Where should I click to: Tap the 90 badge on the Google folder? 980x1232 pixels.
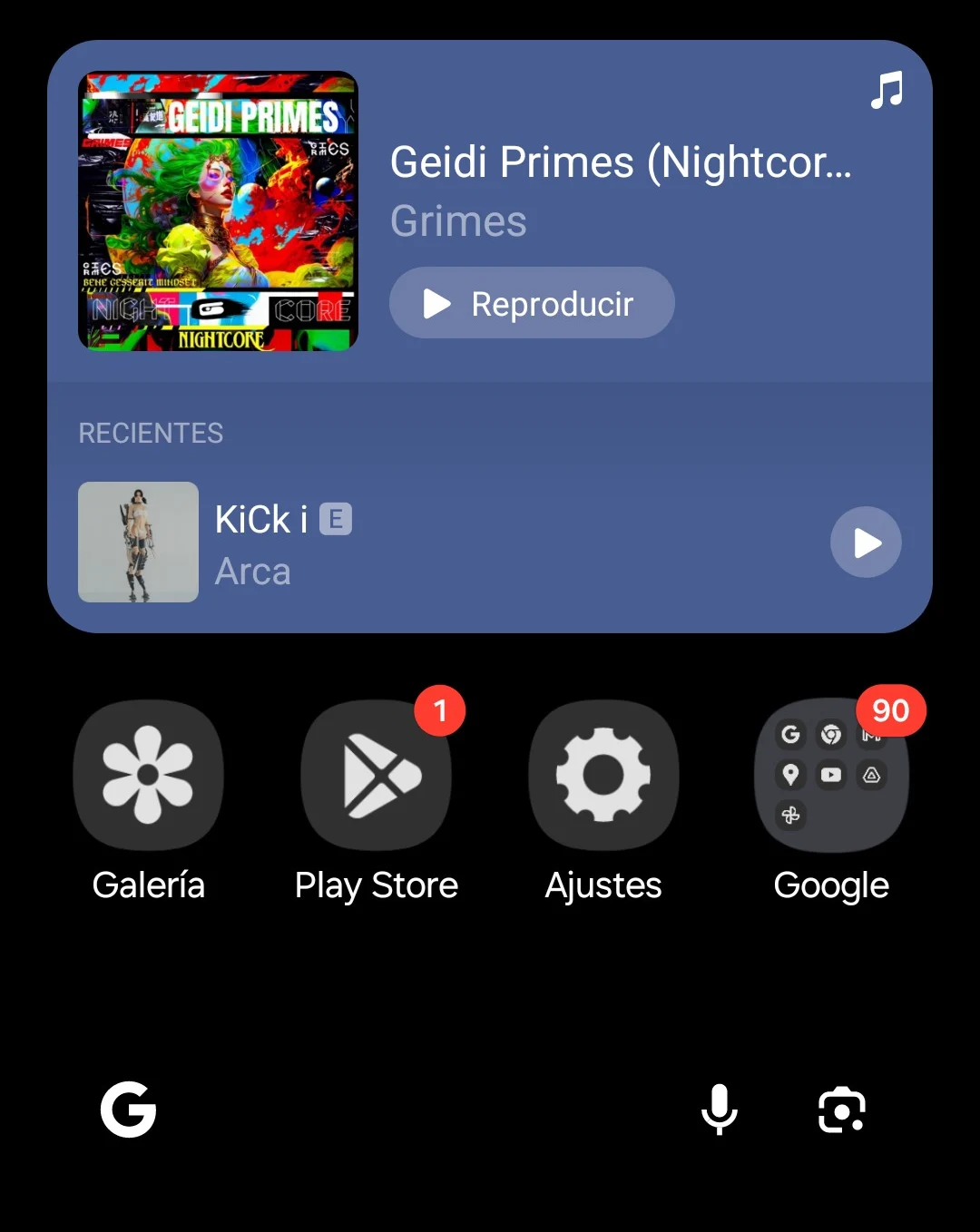[x=890, y=710]
